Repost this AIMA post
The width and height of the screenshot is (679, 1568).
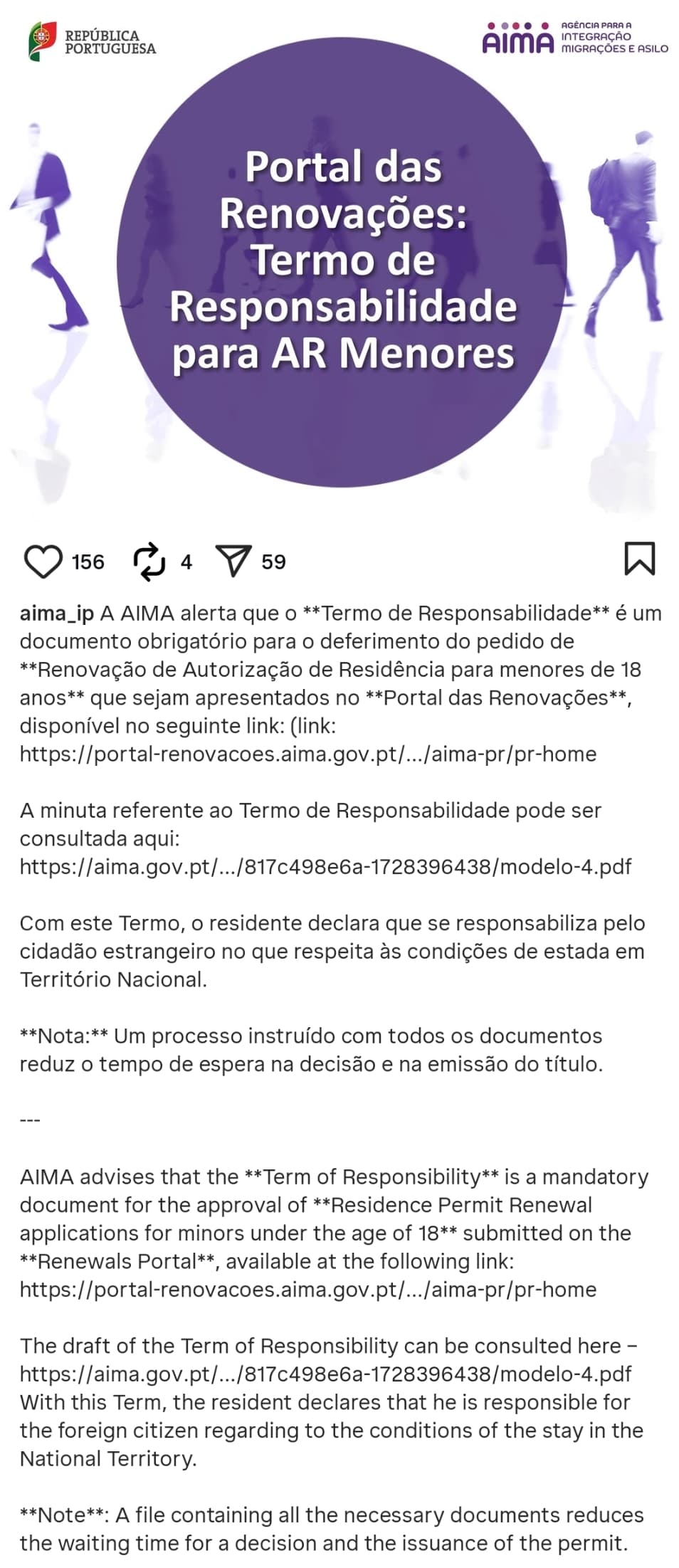click(x=149, y=562)
